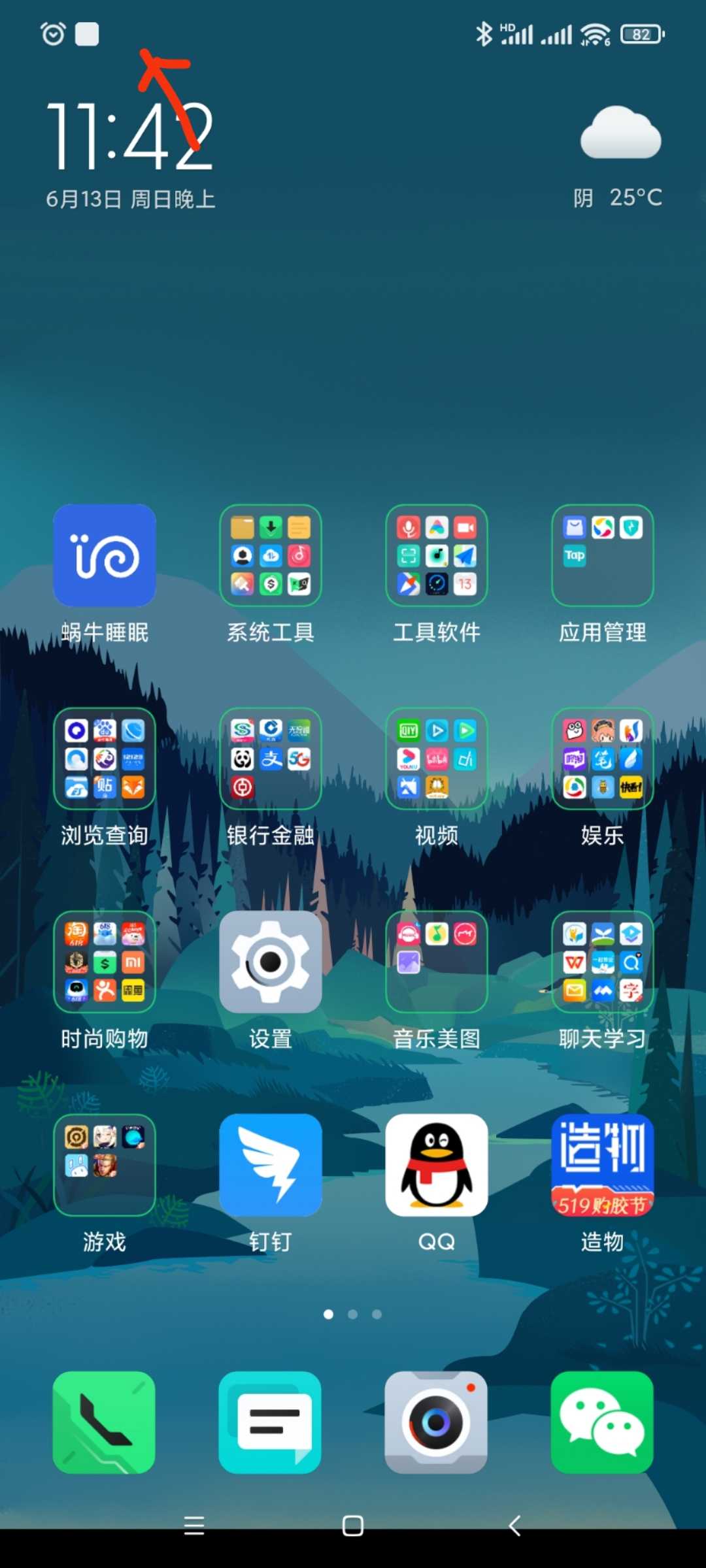Screen dimensions: 706x1568
Task: Open the 系统工具 folder
Action: pyautogui.click(x=271, y=555)
